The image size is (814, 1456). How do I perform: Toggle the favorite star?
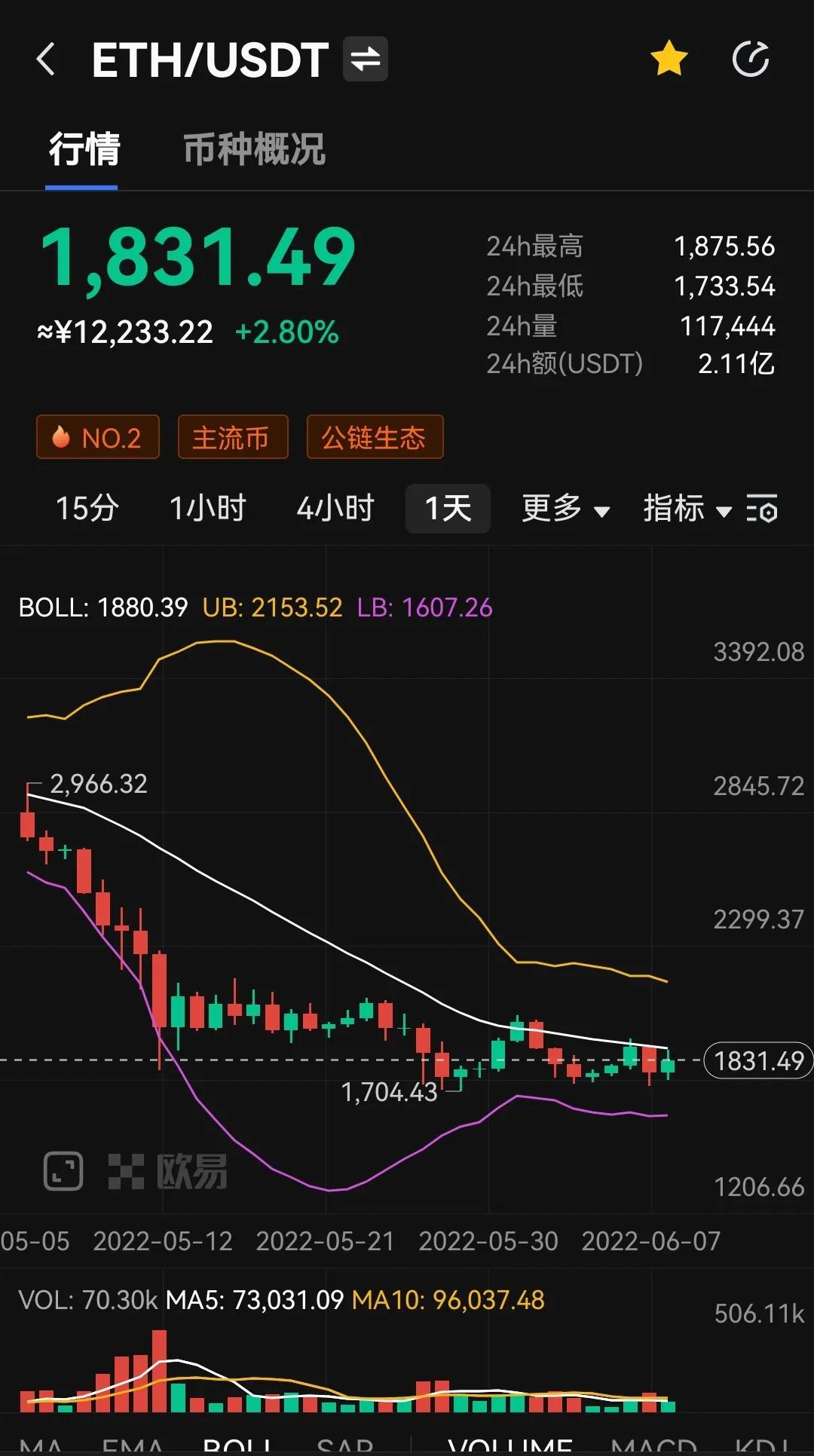(x=669, y=59)
